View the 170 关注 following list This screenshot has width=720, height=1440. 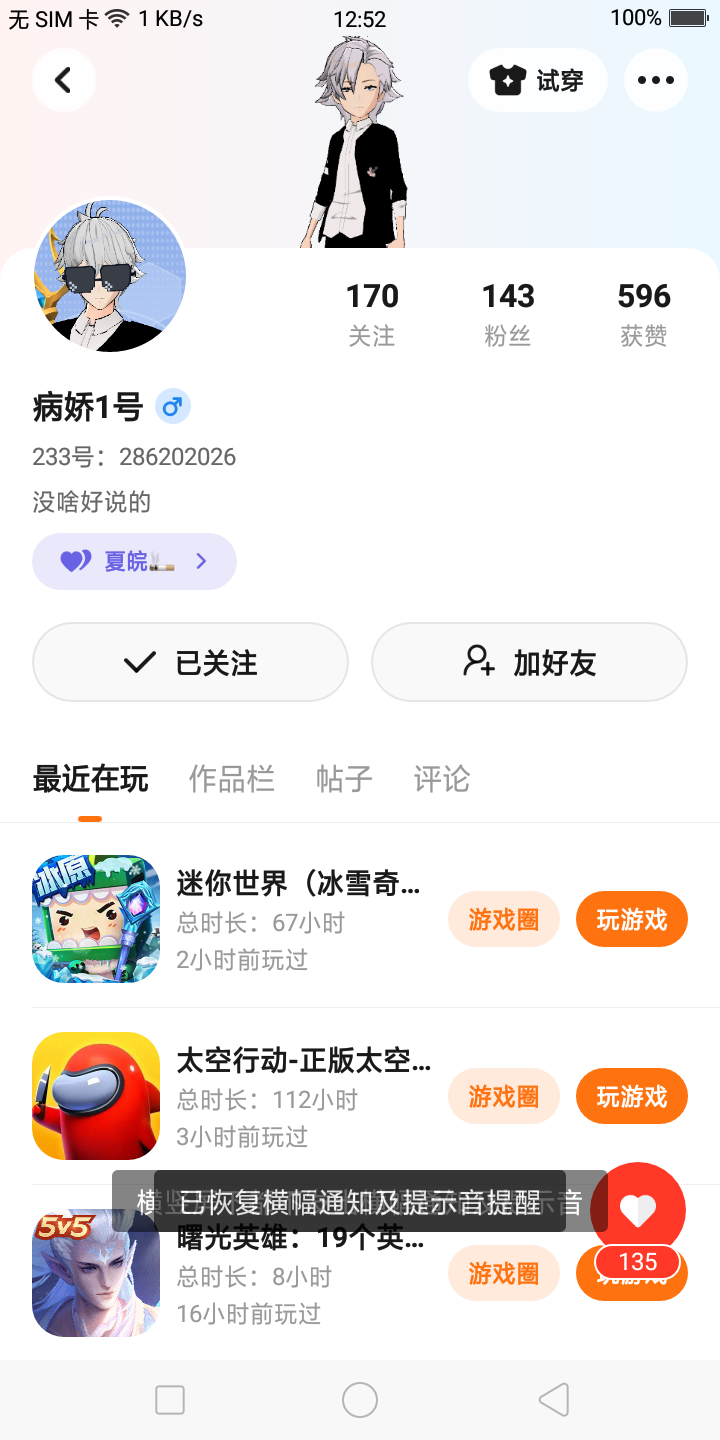pyautogui.click(x=372, y=313)
